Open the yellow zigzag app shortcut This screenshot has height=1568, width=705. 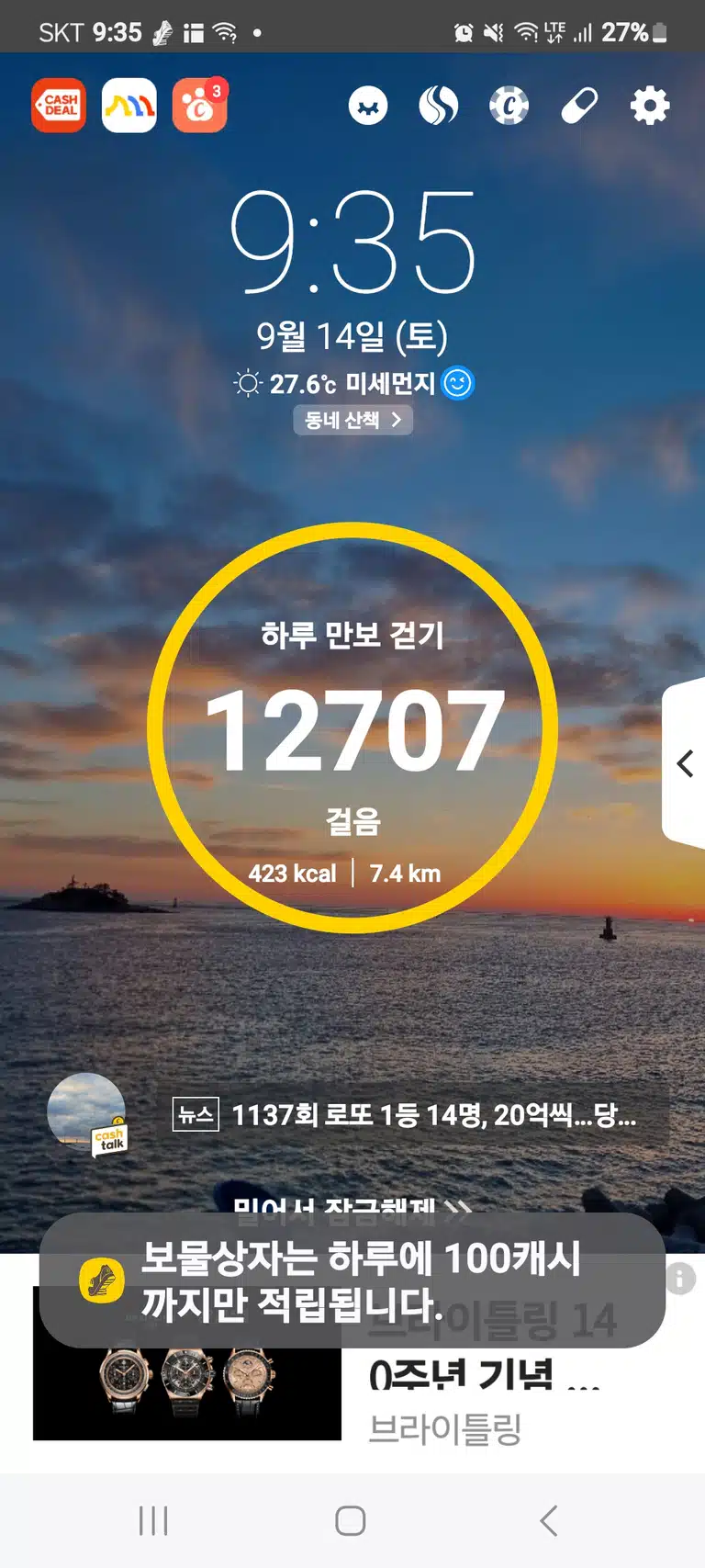129,106
